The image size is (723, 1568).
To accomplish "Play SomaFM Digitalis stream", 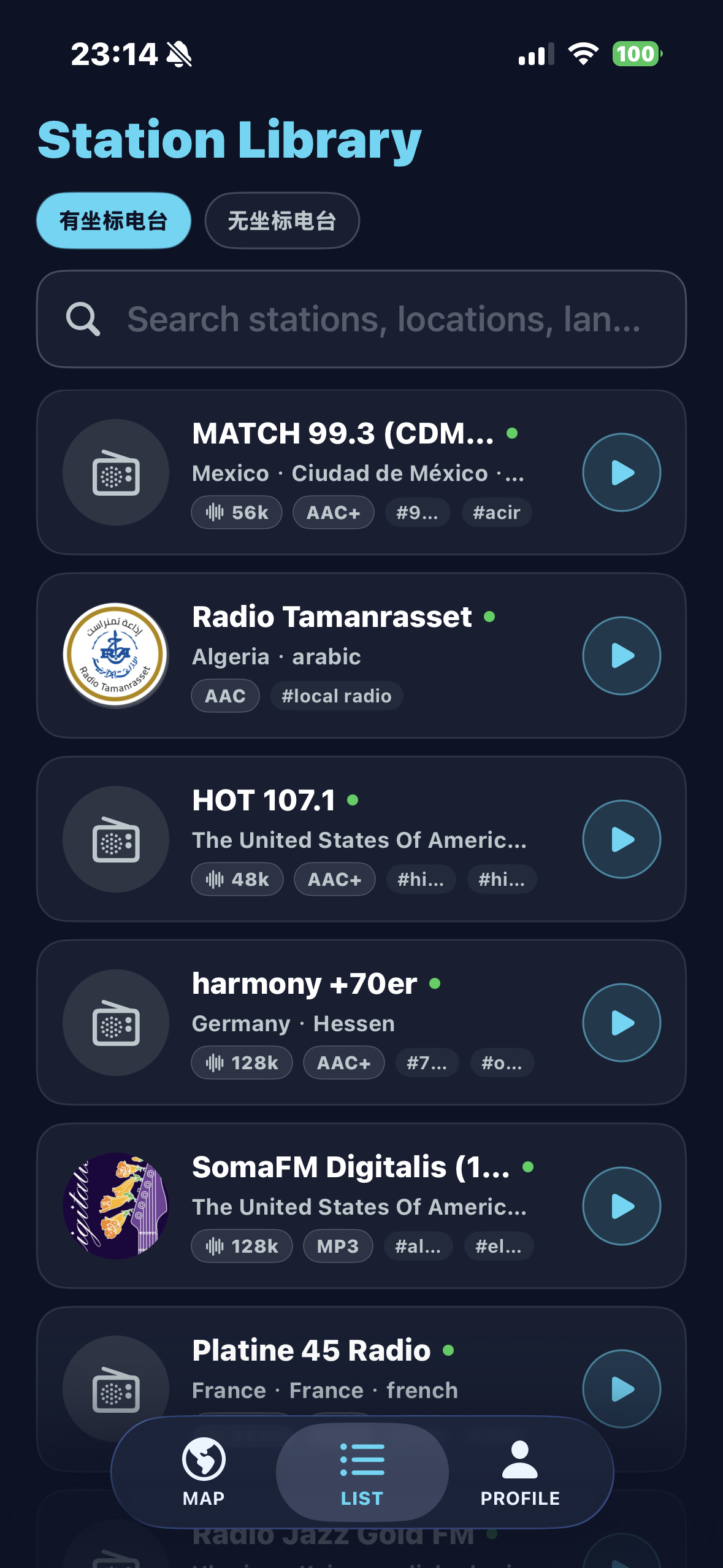I will coord(622,1206).
